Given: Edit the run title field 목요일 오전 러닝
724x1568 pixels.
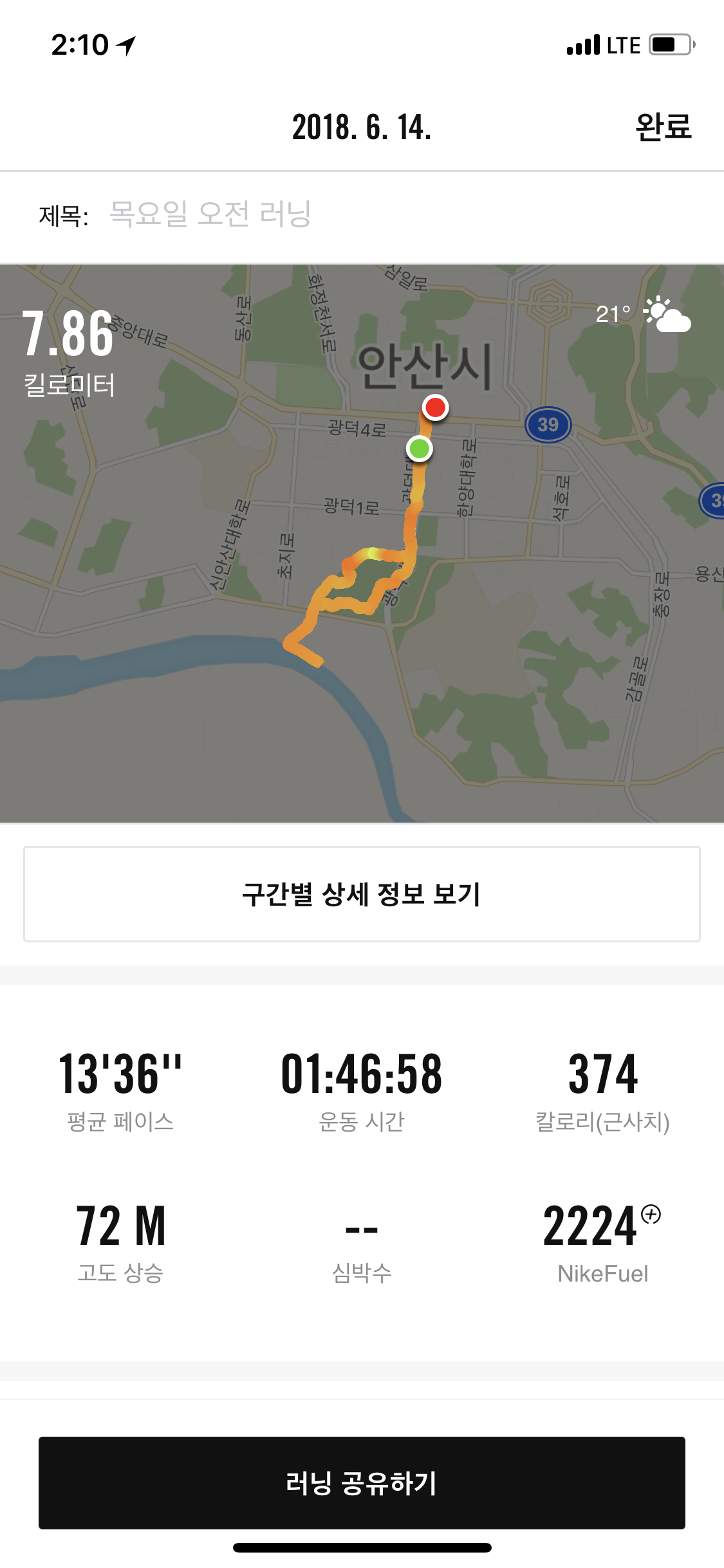Looking at the screenshot, I should point(210,214).
